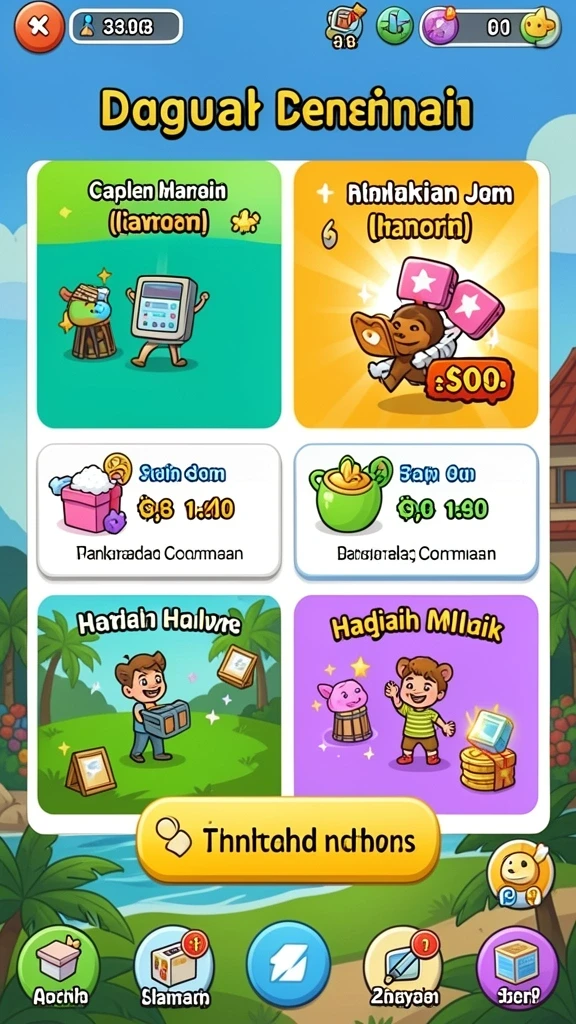Tap the green round icon in top bar
The width and height of the screenshot is (576, 1024).
click(394, 27)
